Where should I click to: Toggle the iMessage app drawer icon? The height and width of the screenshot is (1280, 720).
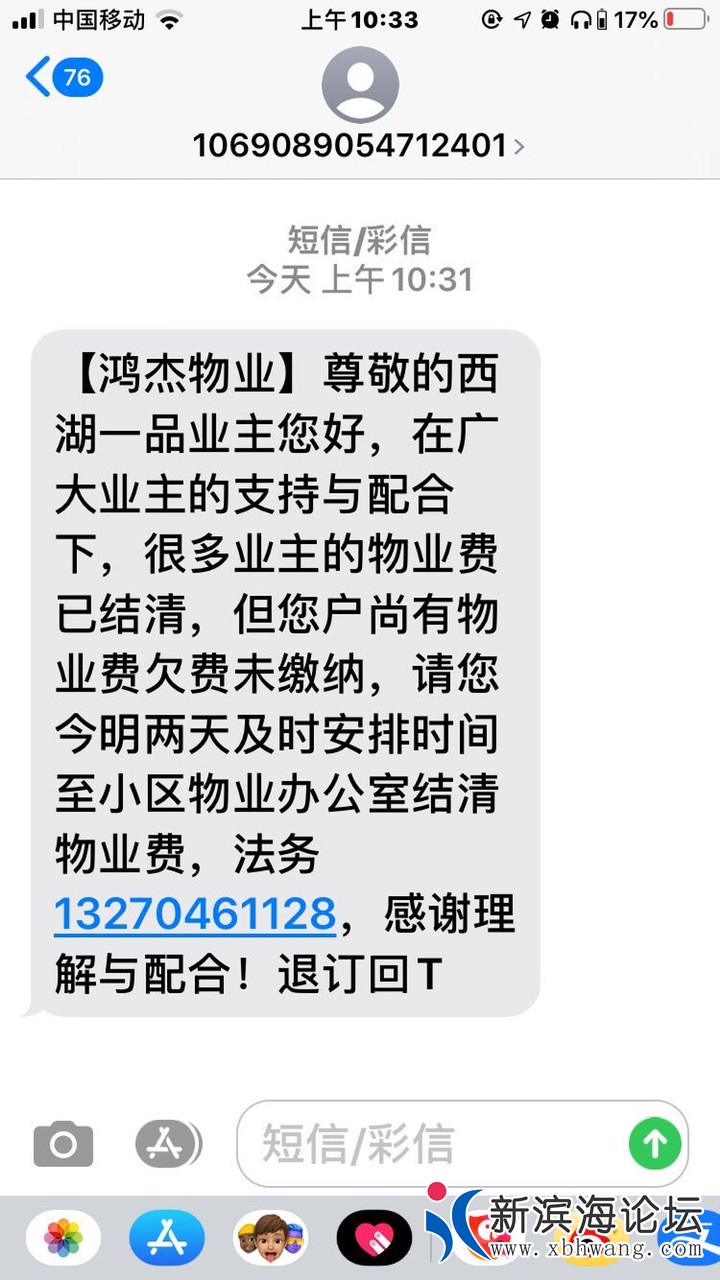point(167,1143)
